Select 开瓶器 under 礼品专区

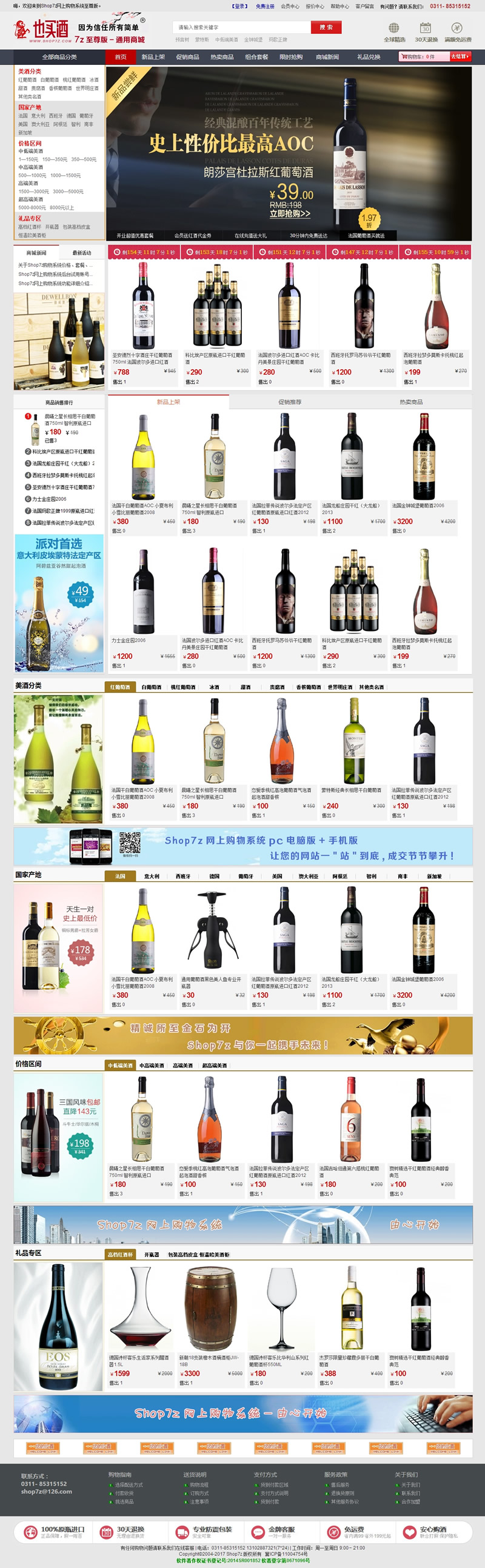click(152, 1255)
